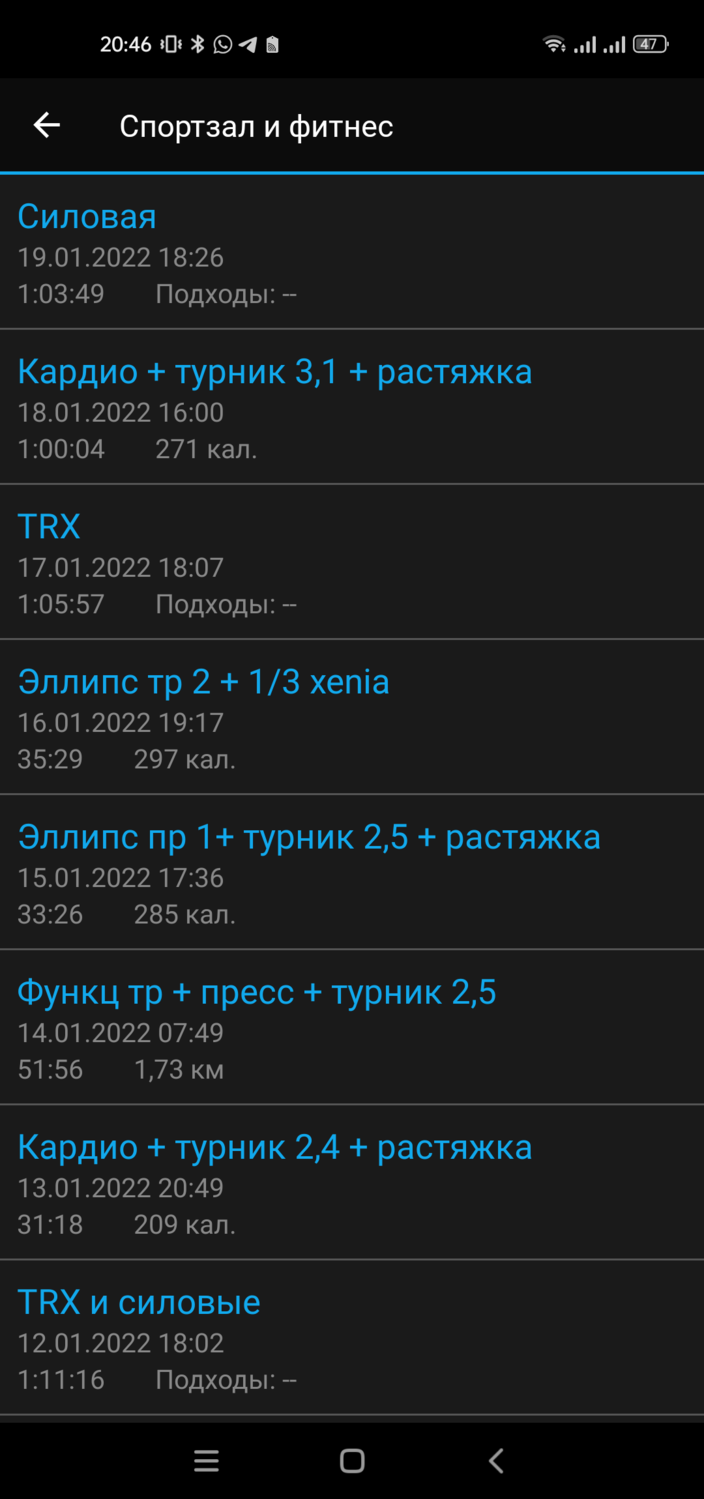Tap the system home button
Image resolution: width=704 pixels, height=1499 pixels.
click(352, 1461)
